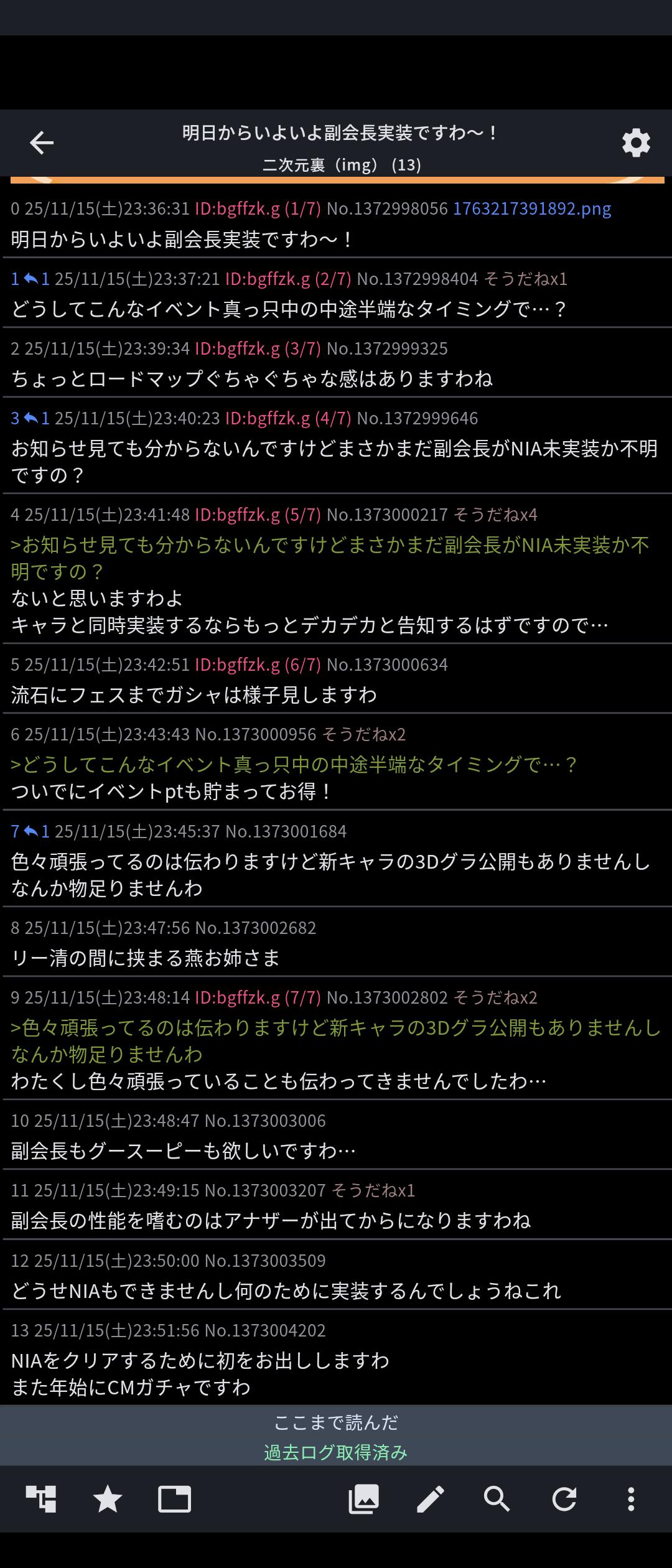The width and height of the screenshot is (672, 1568).
Task: Open the bottom overflow menu
Action: click(631, 1499)
